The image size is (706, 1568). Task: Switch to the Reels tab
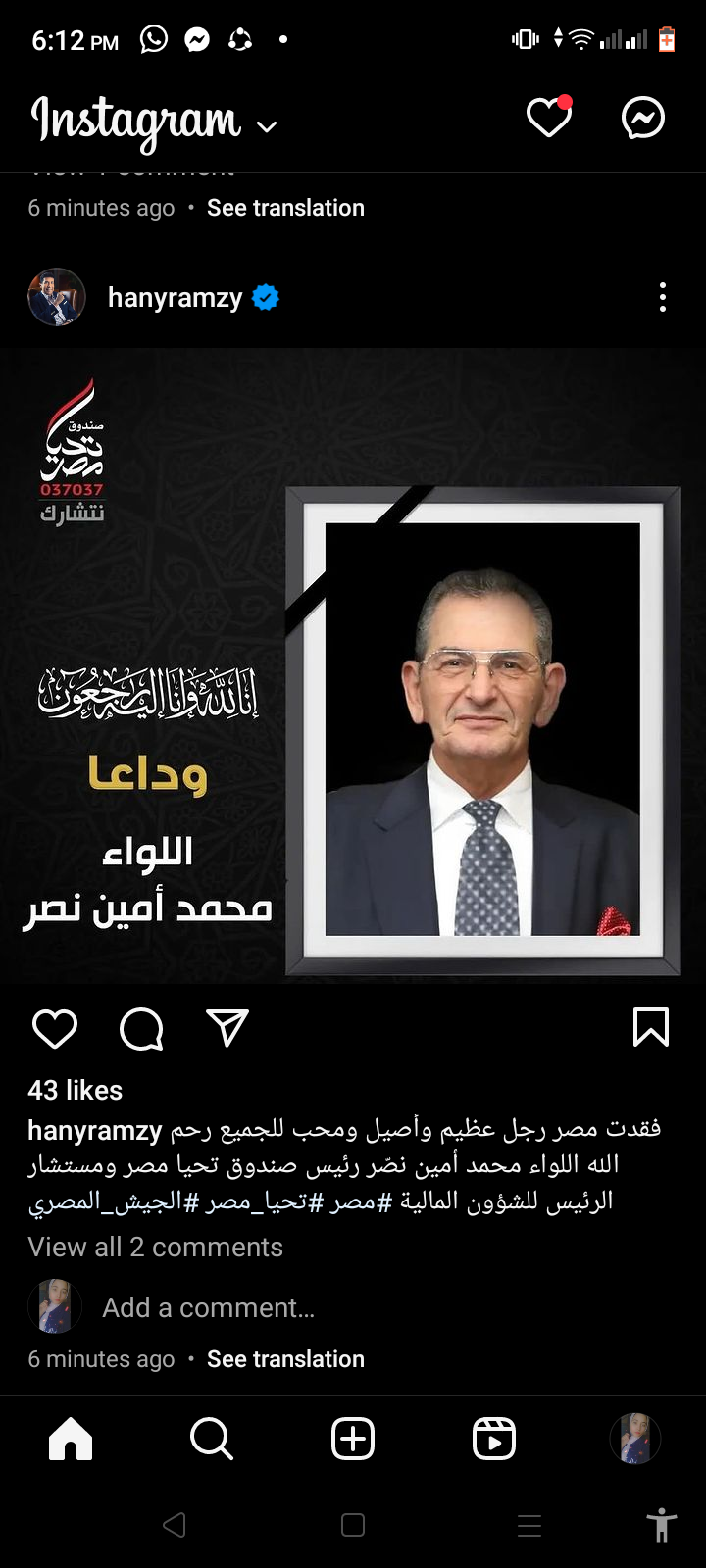[494, 1439]
